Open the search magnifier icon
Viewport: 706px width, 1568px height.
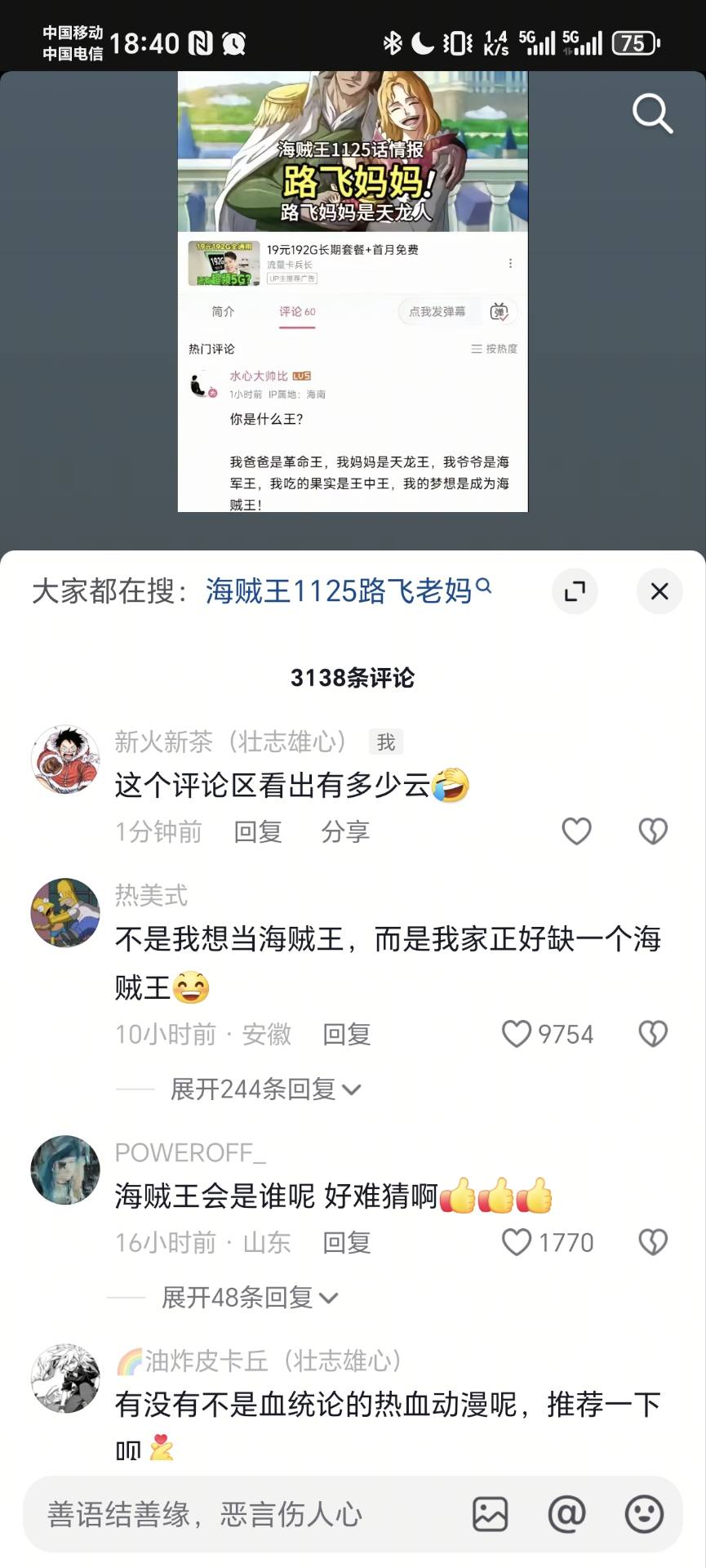point(652,114)
